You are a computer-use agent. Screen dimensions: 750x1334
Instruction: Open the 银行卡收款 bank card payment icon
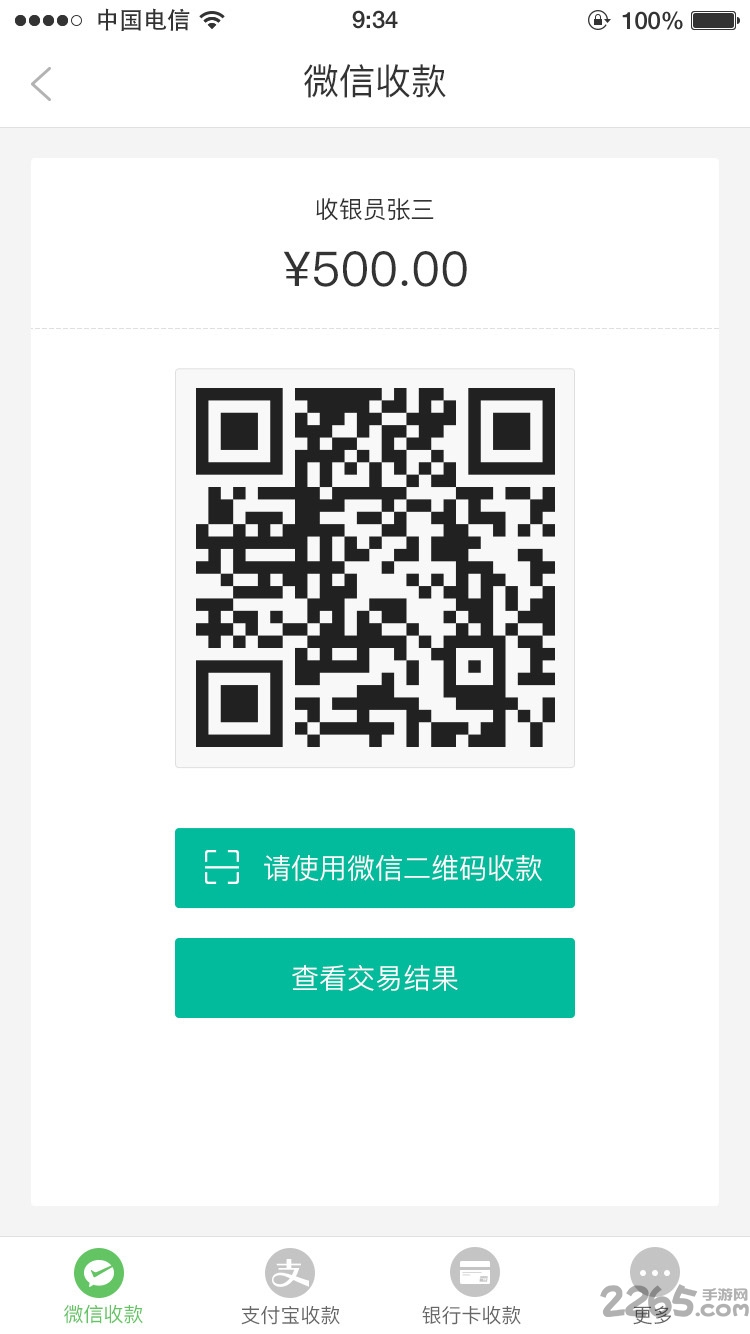coord(474,1271)
